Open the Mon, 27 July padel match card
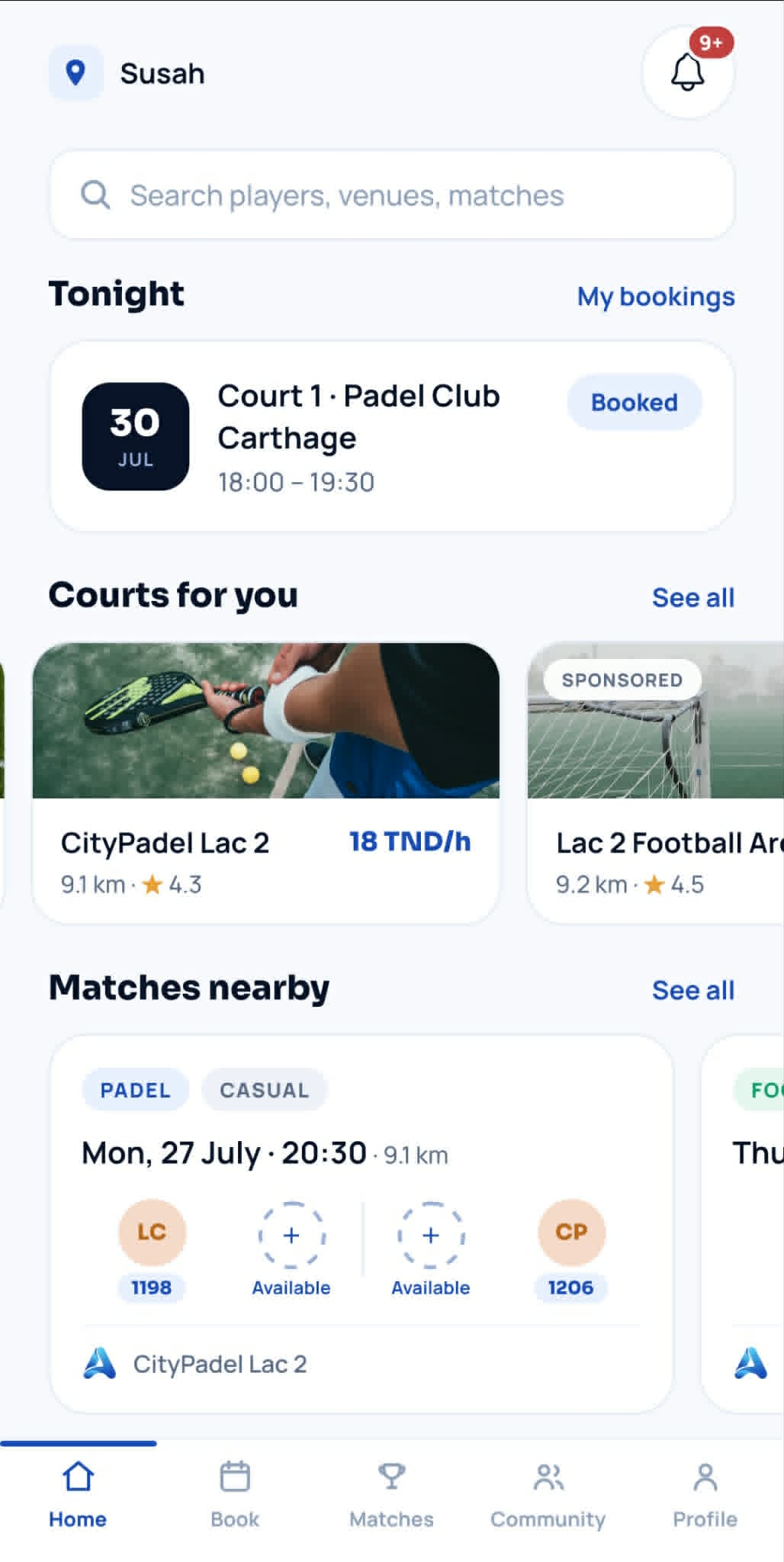The image size is (784, 1562). tap(361, 1224)
